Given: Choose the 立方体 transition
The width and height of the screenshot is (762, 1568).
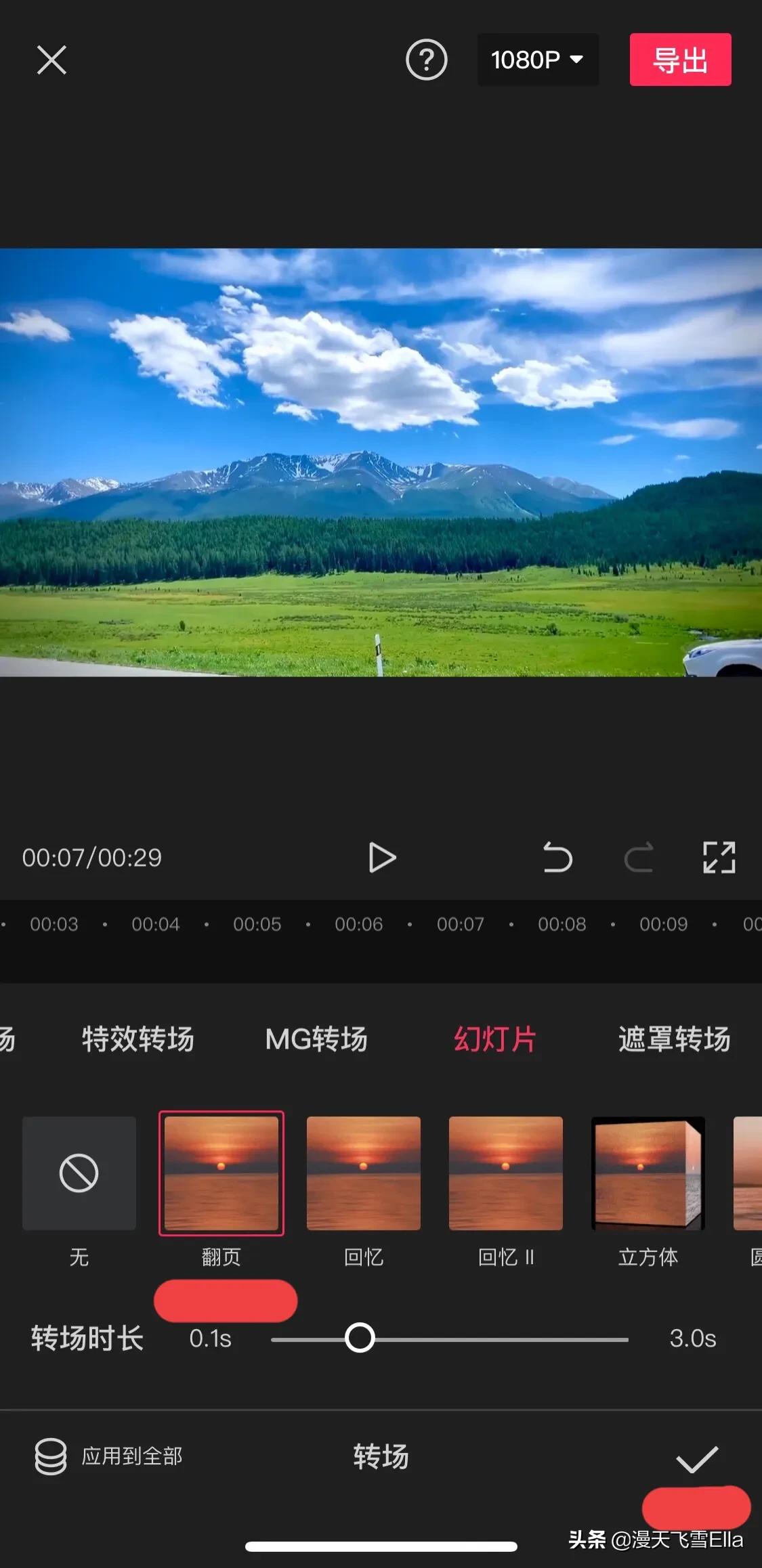Looking at the screenshot, I should 648,1173.
